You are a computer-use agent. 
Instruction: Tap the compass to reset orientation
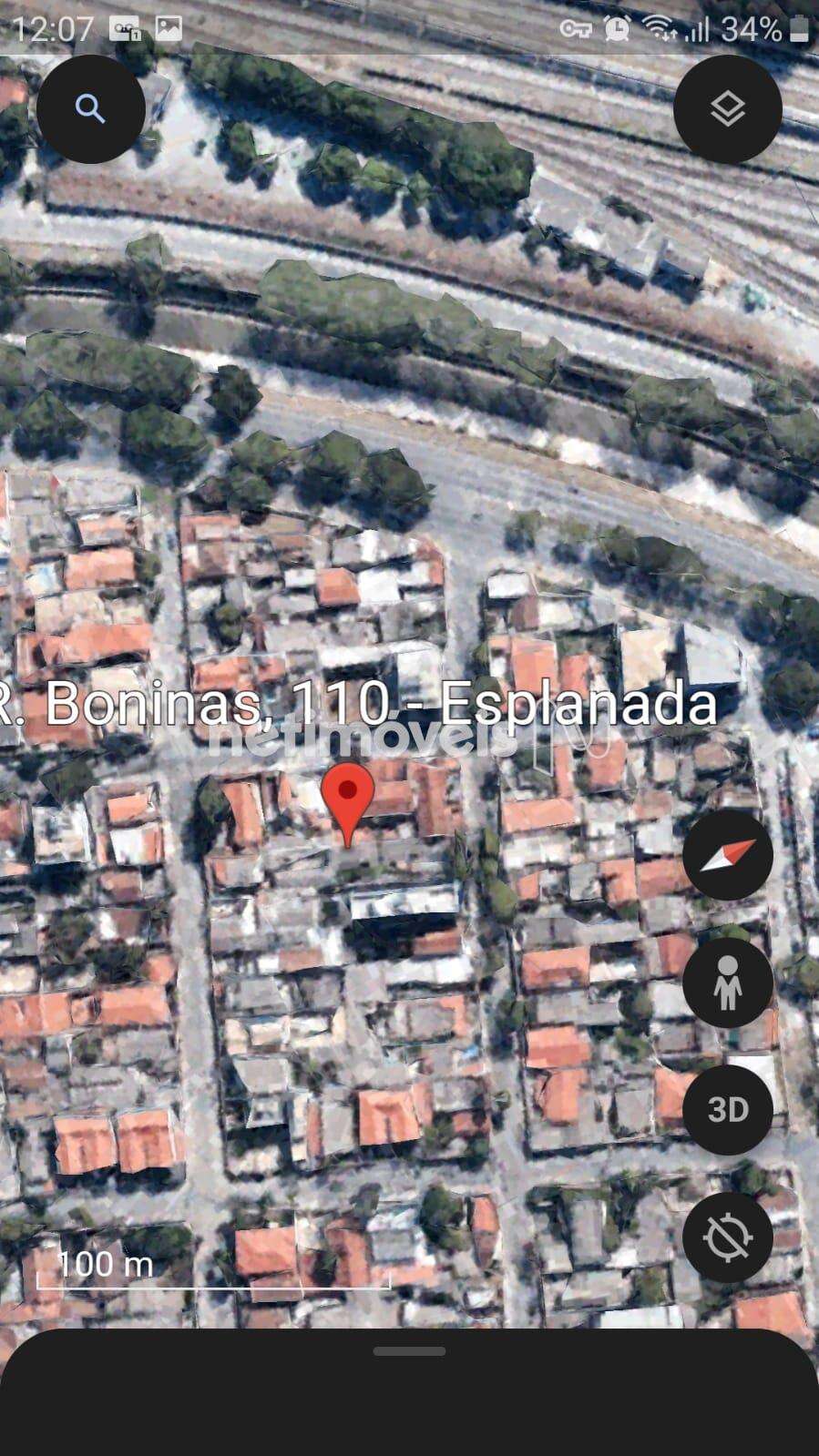[727, 854]
